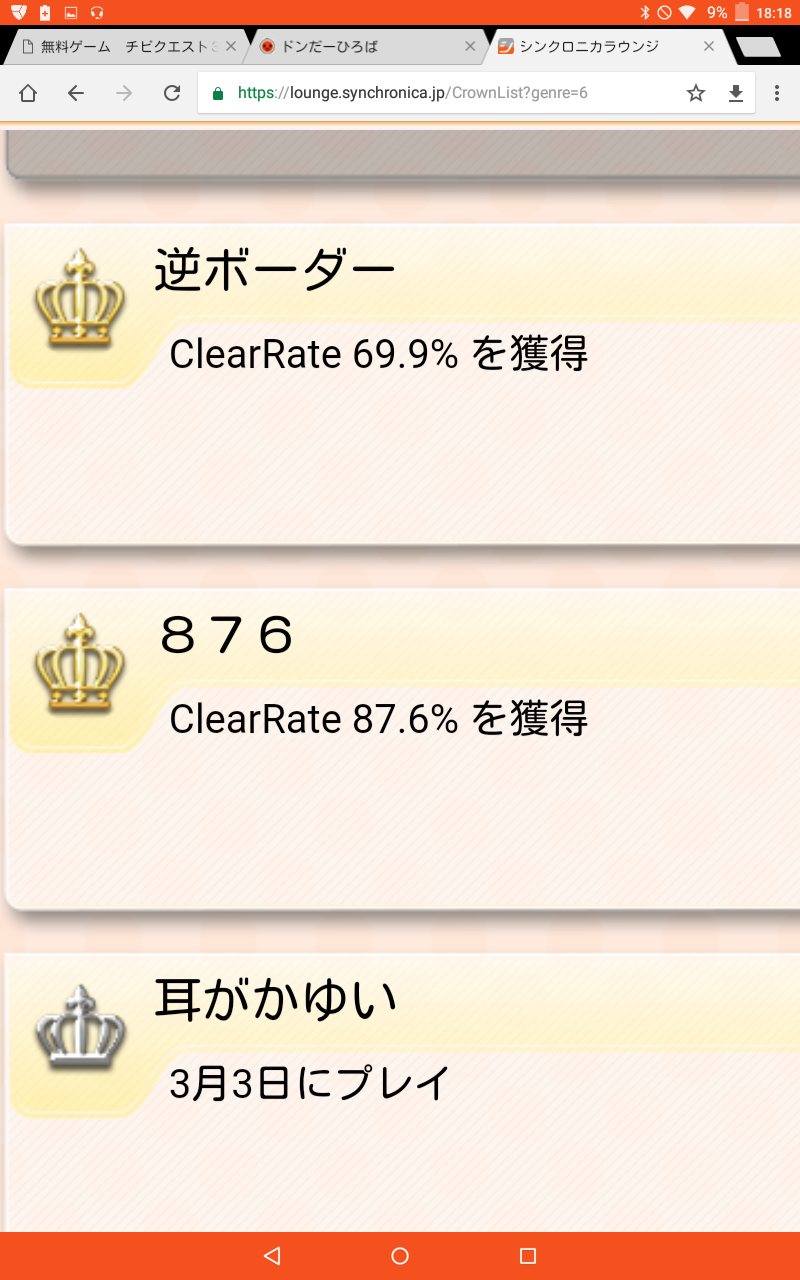Close the シンクロニカラウンジ tab
This screenshot has height=1280, width=800.
click(709, 46)
